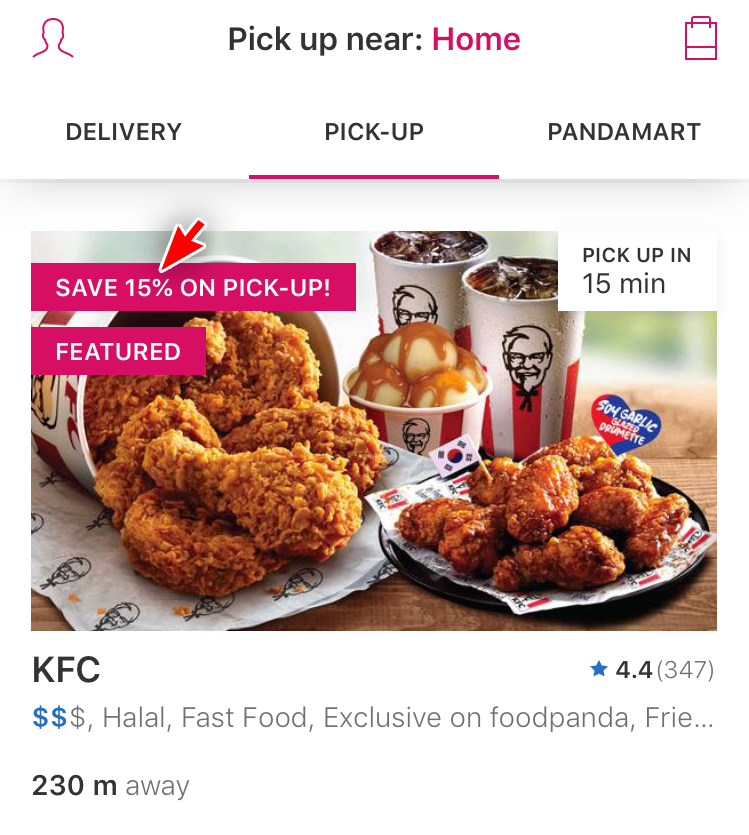749x835 pixels.
Task: Switch to the Delivery tab
Action: pyautogui.click(x=124, y=132)
